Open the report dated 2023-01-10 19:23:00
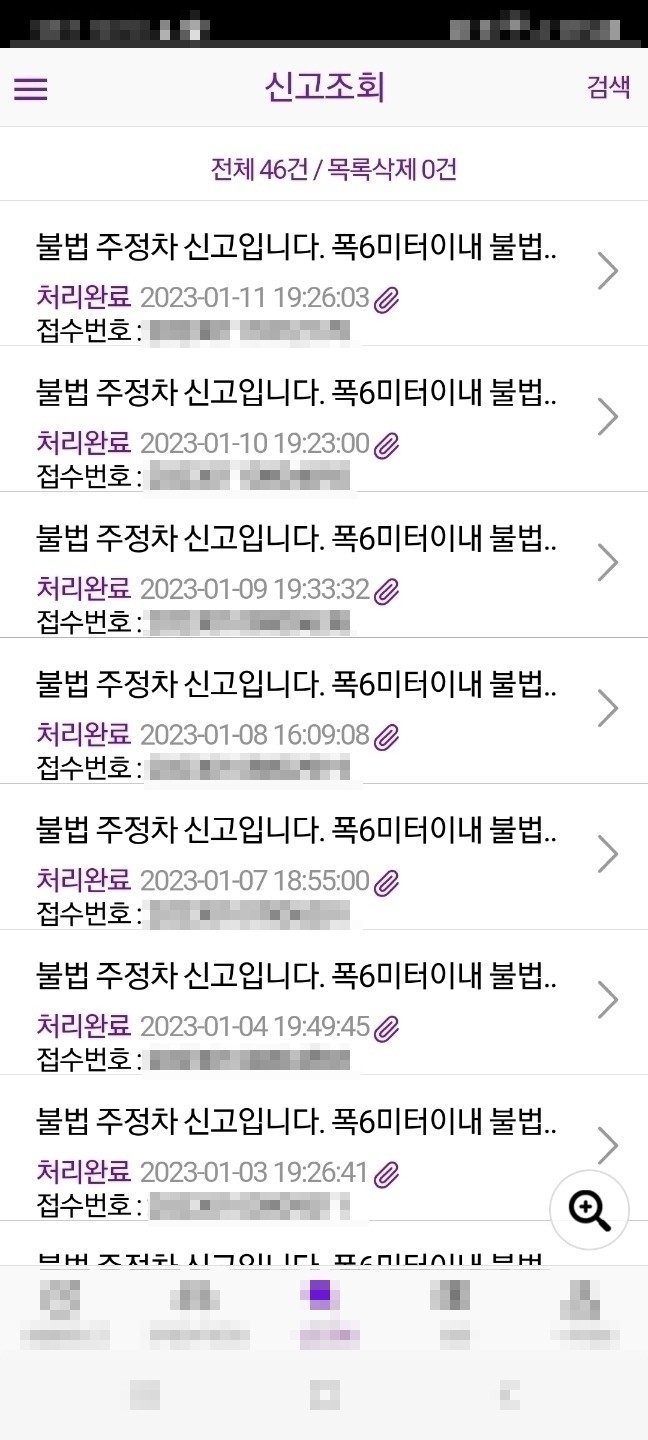Image resolution: width=648 pixels, height=1440 pixels. pyautogui.click(x=300, y=418)
